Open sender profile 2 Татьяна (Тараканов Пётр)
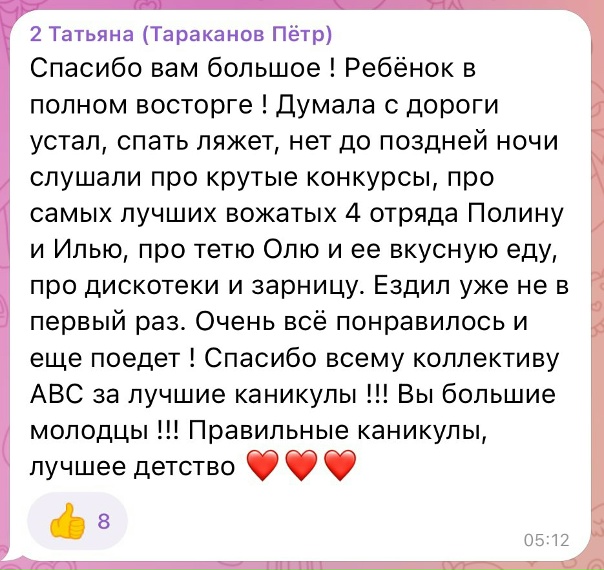 181,36
